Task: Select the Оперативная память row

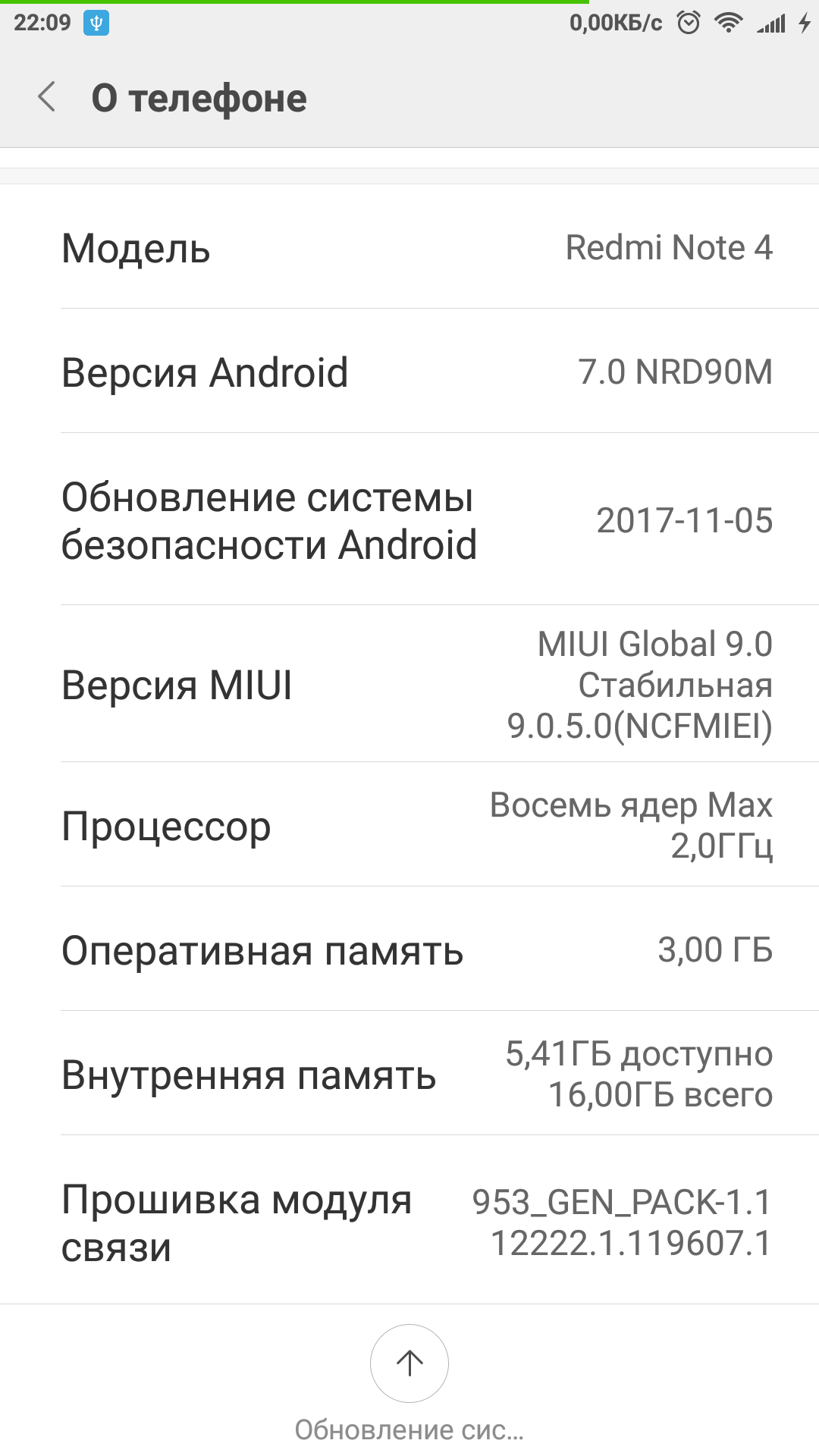Action: (409, 950)
